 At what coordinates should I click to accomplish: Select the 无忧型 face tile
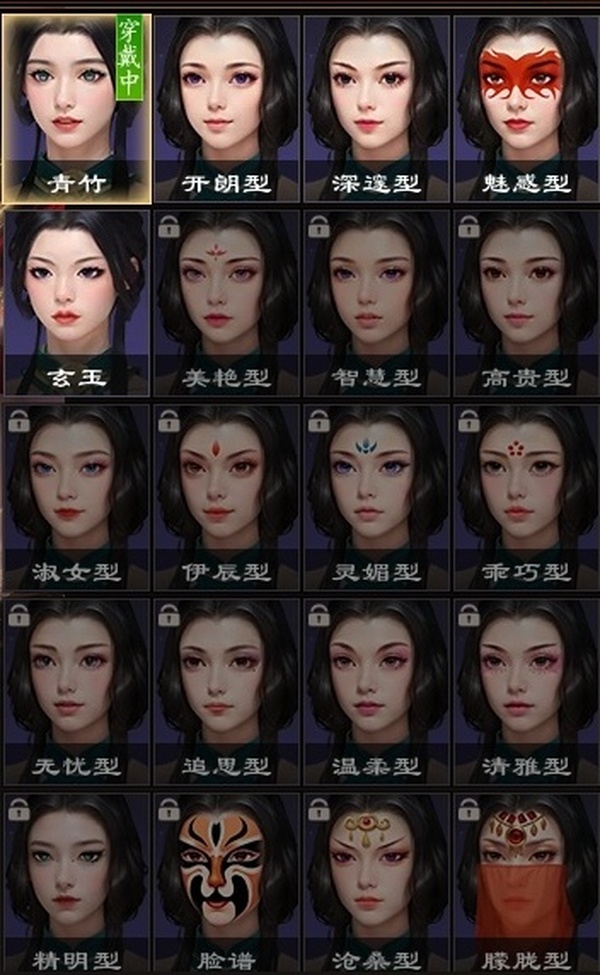point(76,691)
